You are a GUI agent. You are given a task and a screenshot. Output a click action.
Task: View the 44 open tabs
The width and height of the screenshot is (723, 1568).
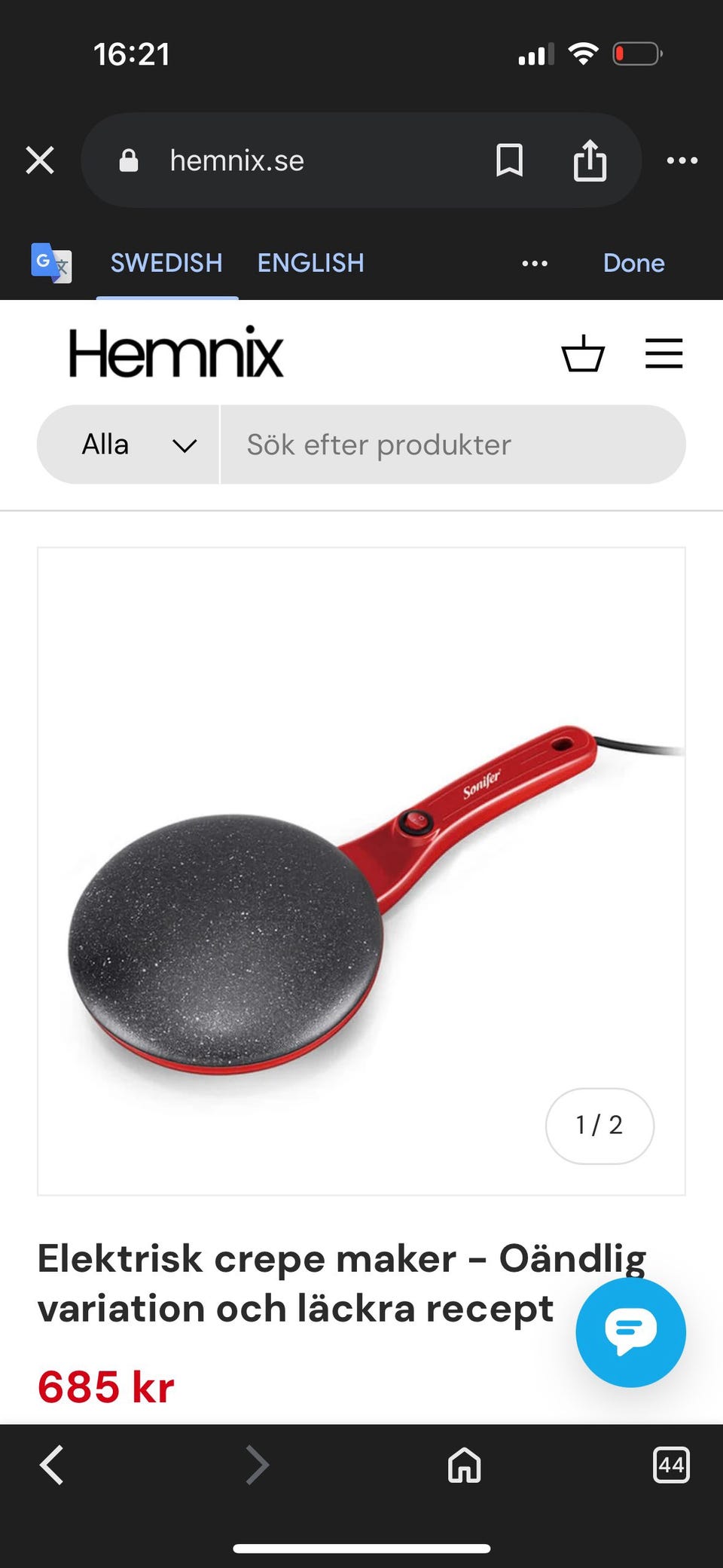[x=670, y=1465]
